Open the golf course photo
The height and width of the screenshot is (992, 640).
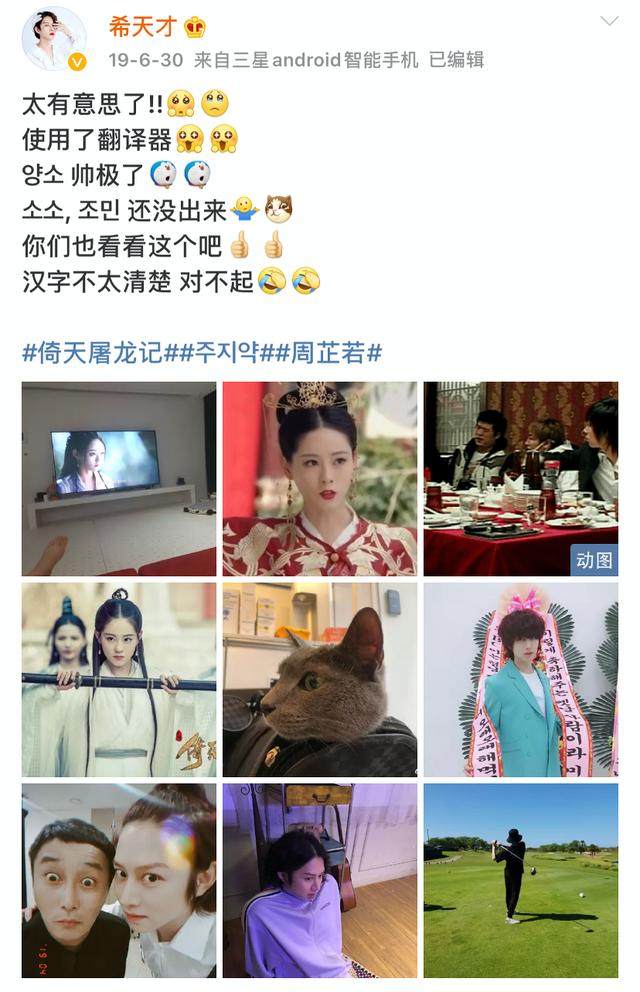[520, 881]
